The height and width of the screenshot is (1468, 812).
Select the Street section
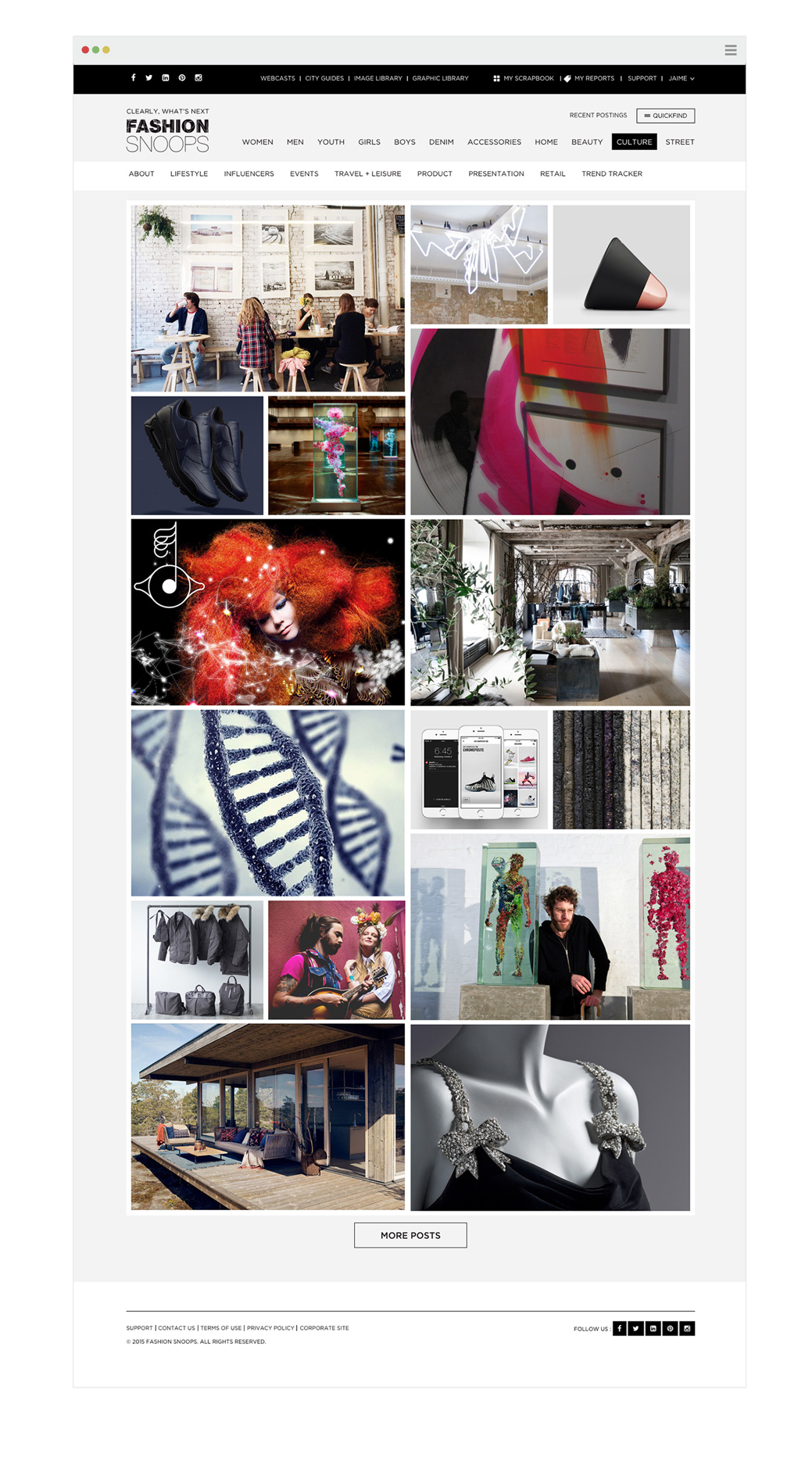(679, 142)
